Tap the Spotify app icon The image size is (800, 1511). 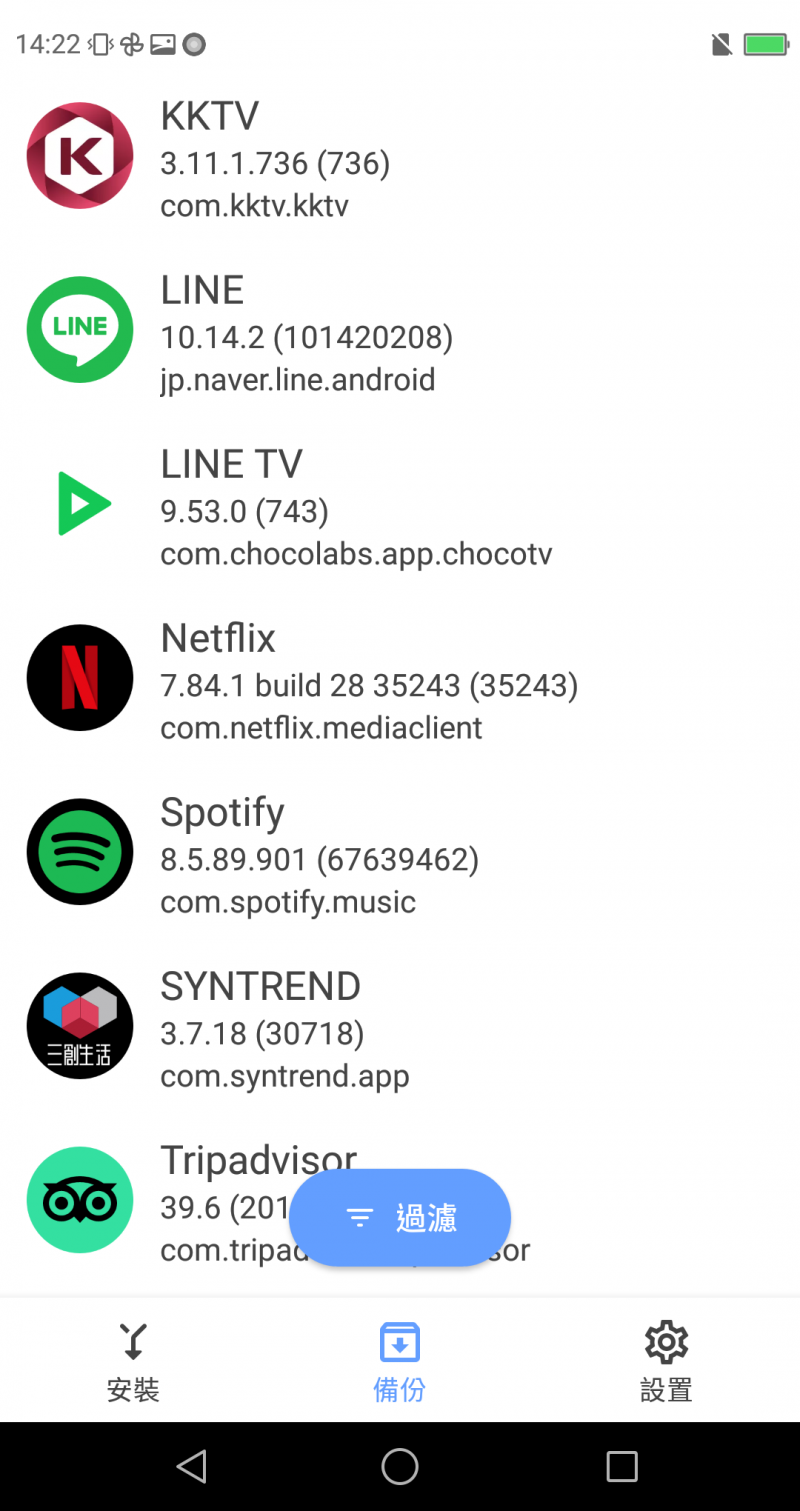[x=80, y=851]
